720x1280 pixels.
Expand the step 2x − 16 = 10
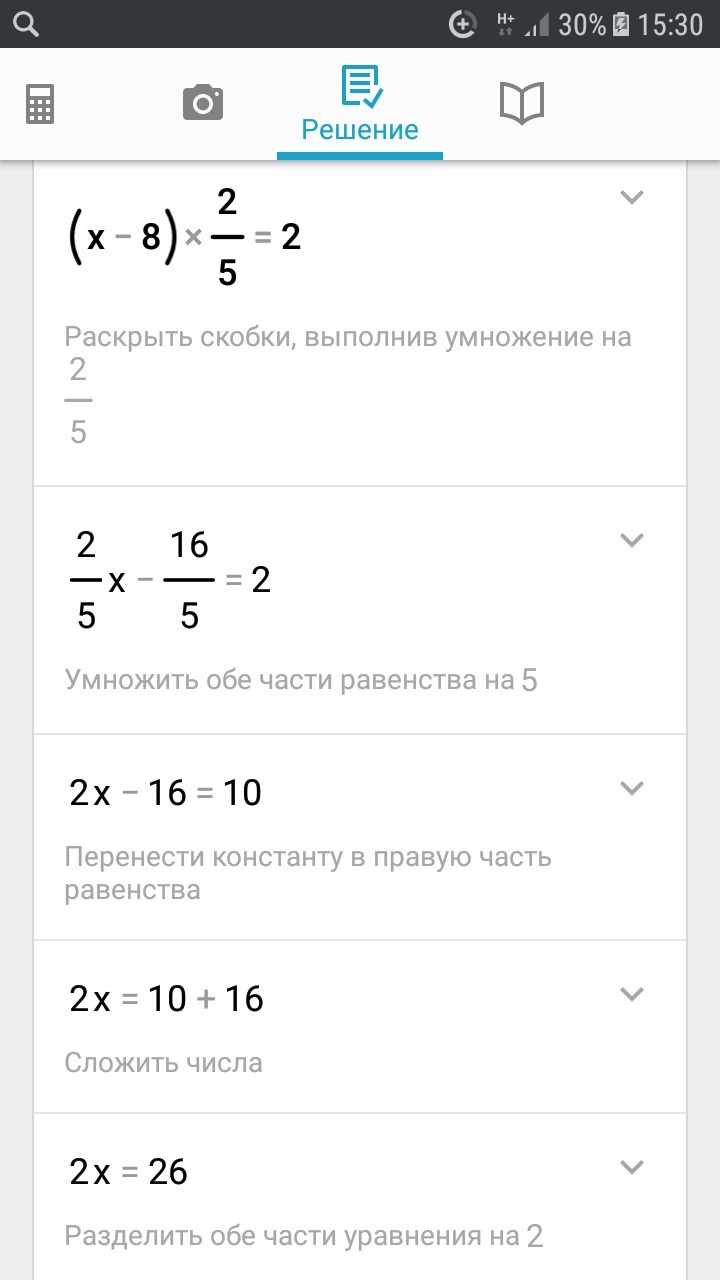click(x=631, y=788)
